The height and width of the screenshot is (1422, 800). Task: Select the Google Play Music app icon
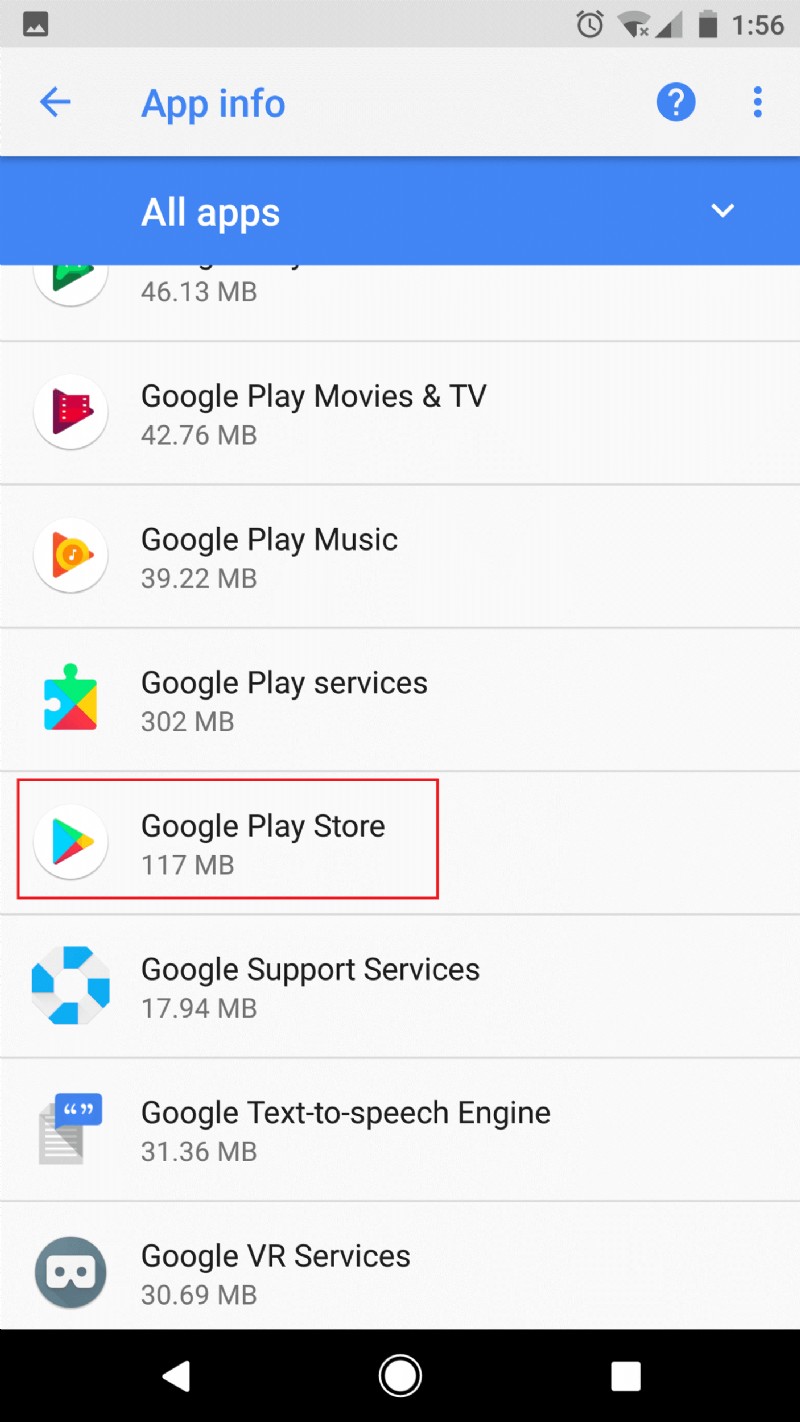coord(70,555)
